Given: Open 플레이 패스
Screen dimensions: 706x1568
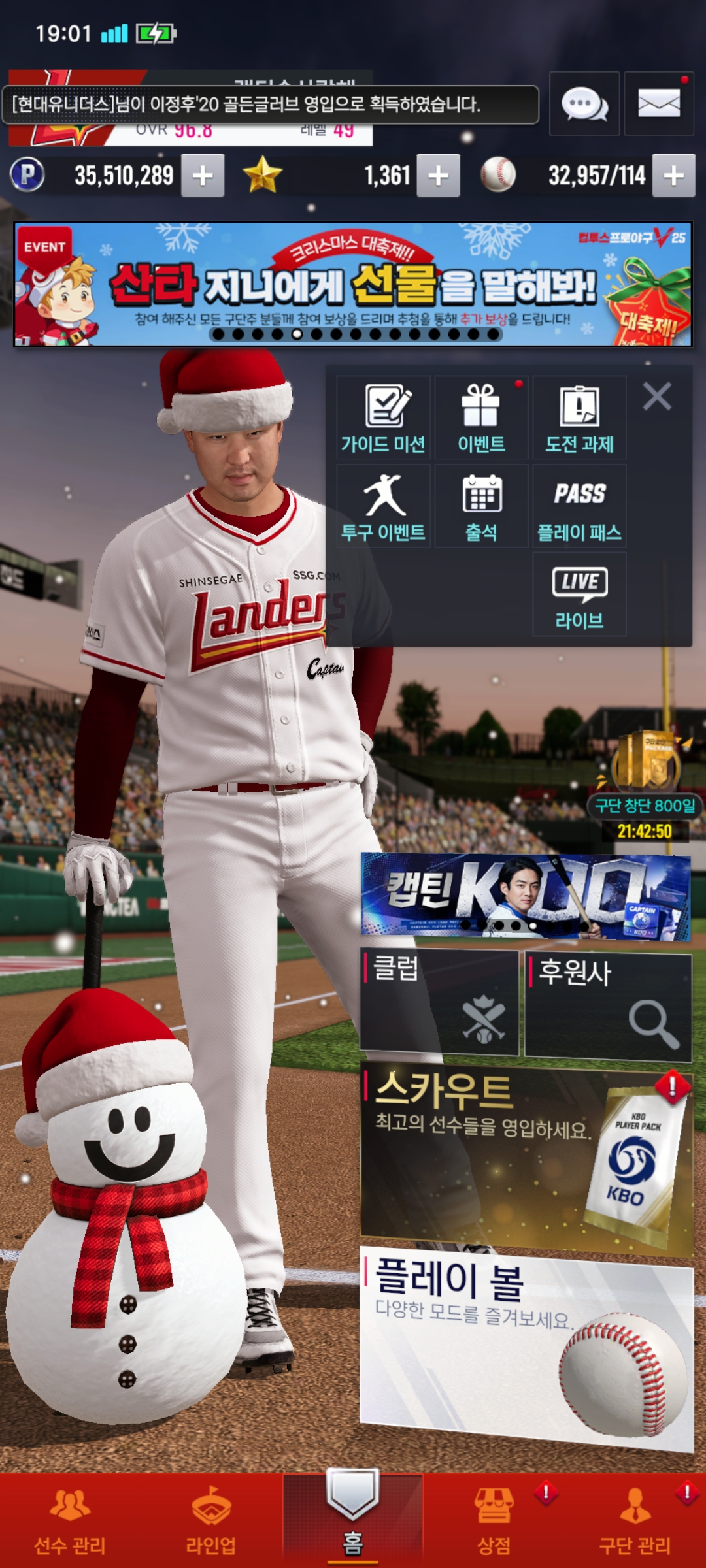Looking at the screenshot, I should tap(579, 506).
